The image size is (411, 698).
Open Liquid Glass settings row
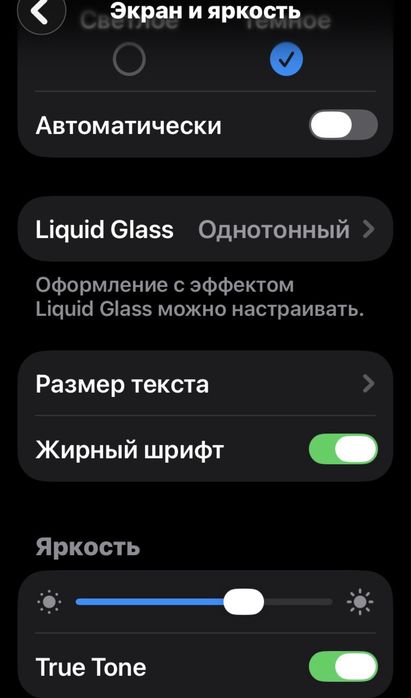pyautogui.click(x=205, y=229)
